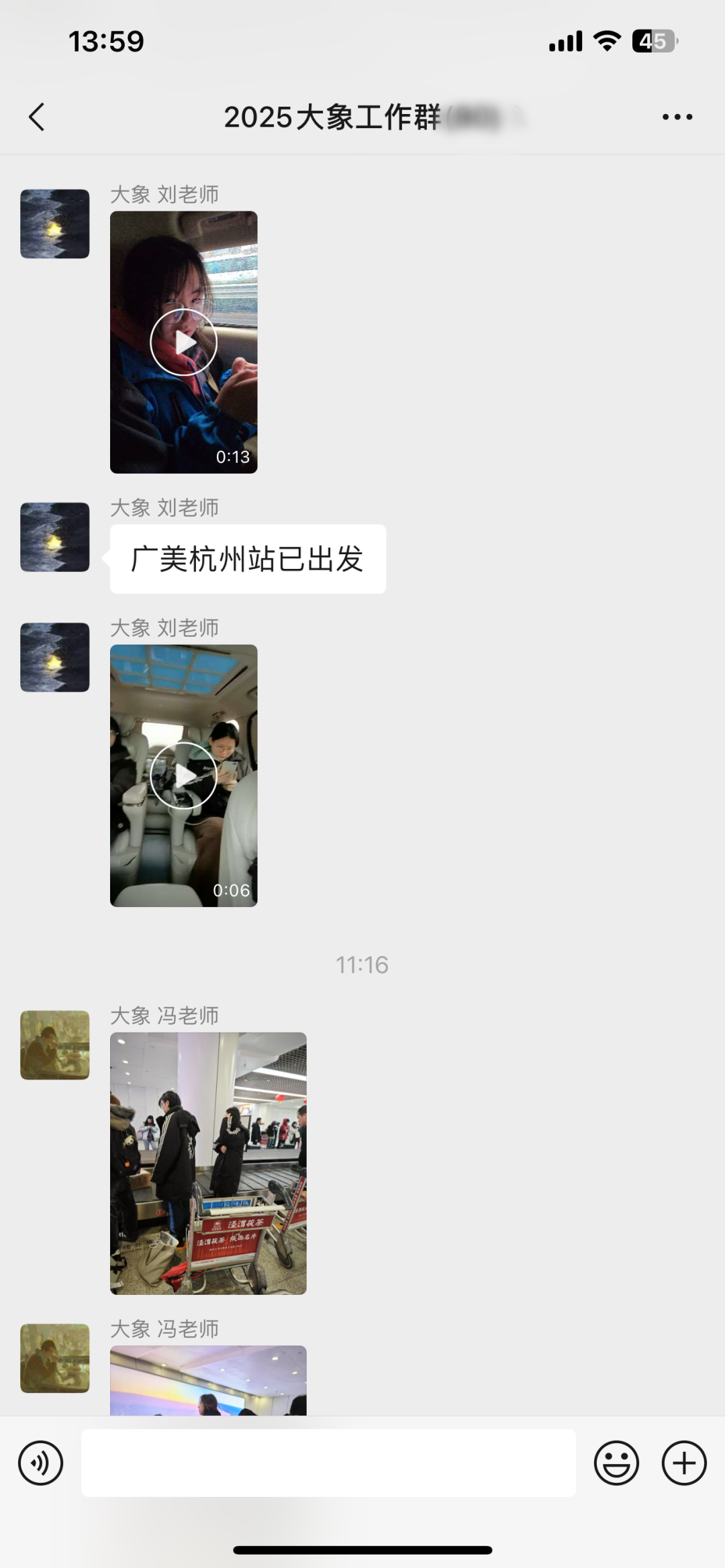Image resolution: width=725 pixels, height=1568 pixels.
Task: Switch to voice message input
Action: (41, 1463)
